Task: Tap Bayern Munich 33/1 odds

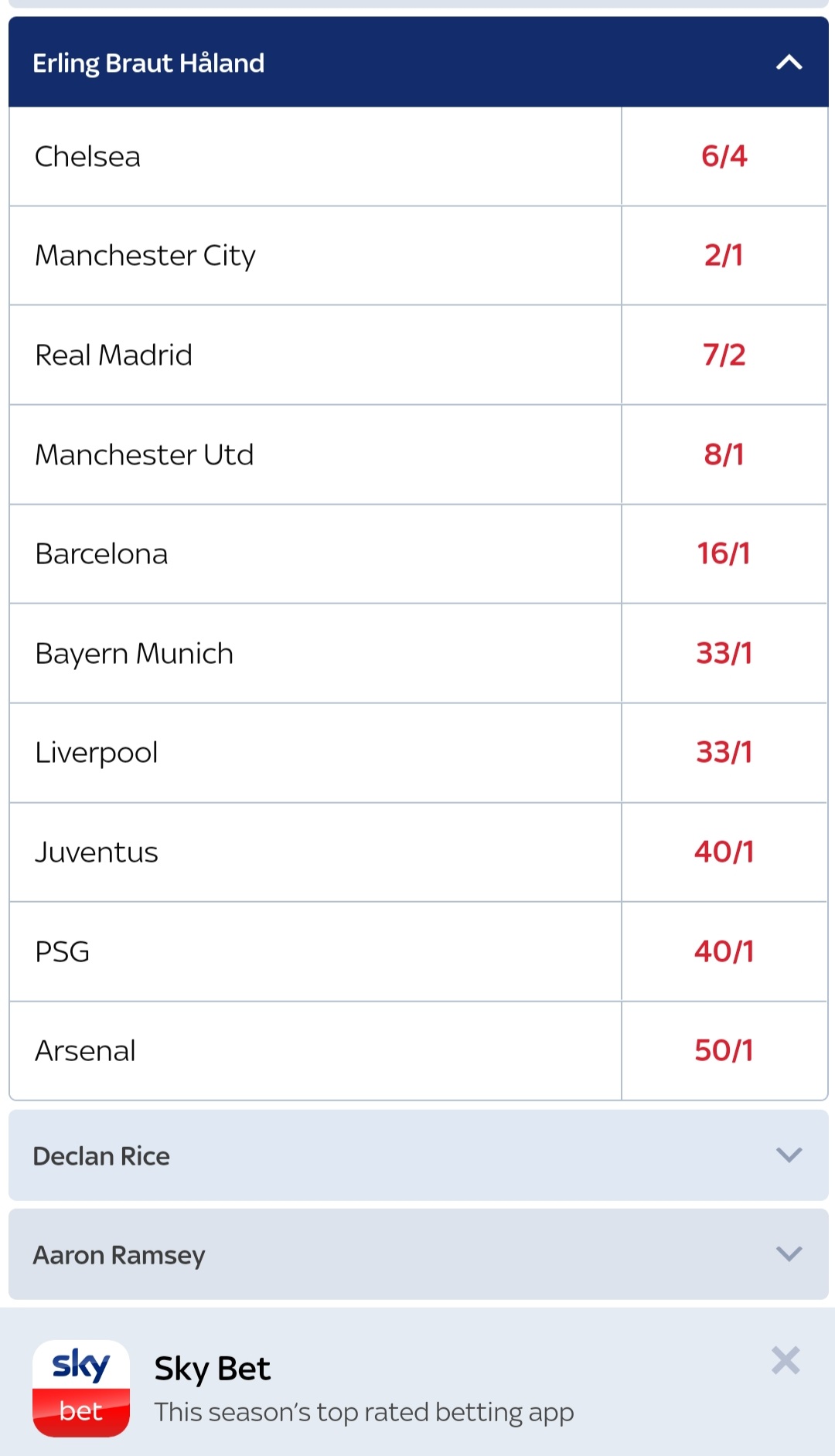Action: point(724,653)
